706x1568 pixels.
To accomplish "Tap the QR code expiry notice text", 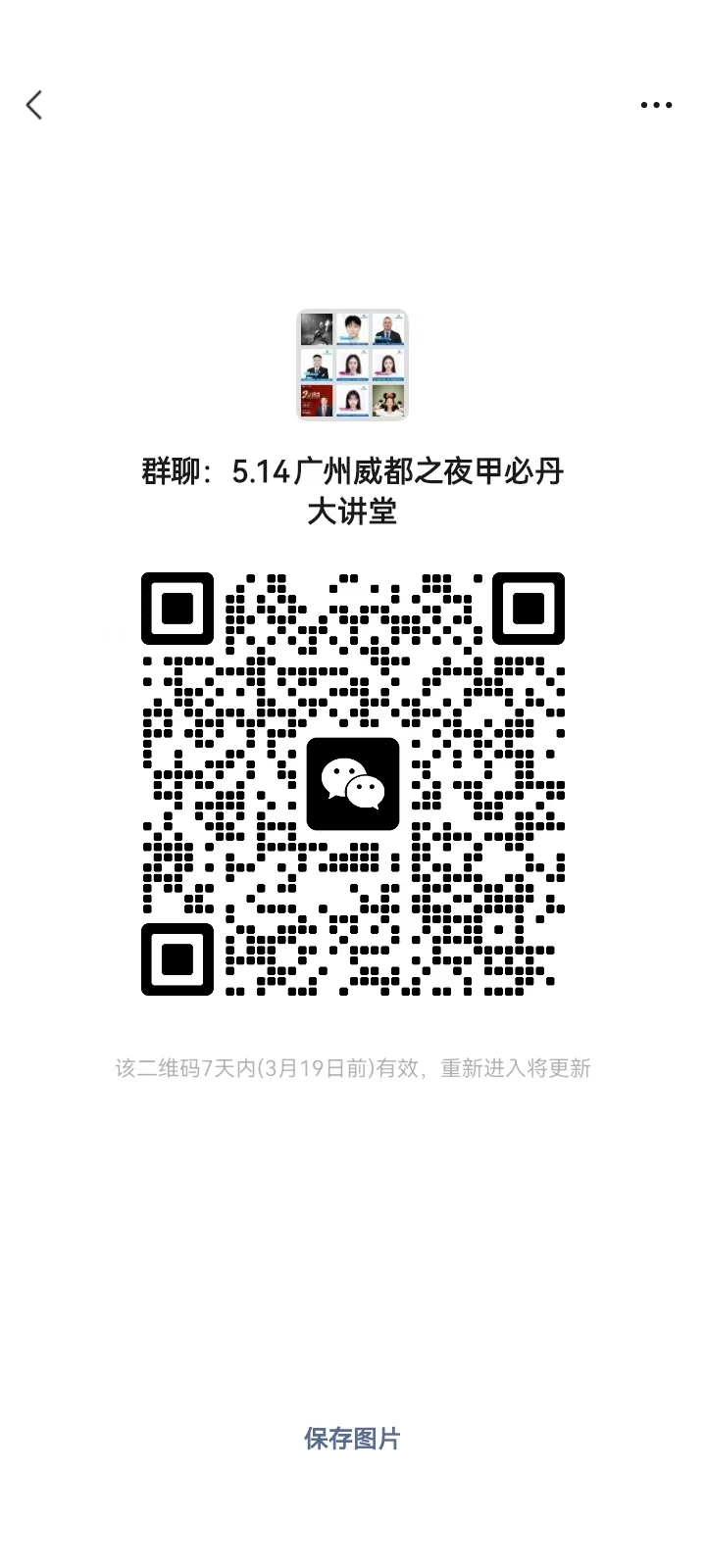I will point(353,1067).
